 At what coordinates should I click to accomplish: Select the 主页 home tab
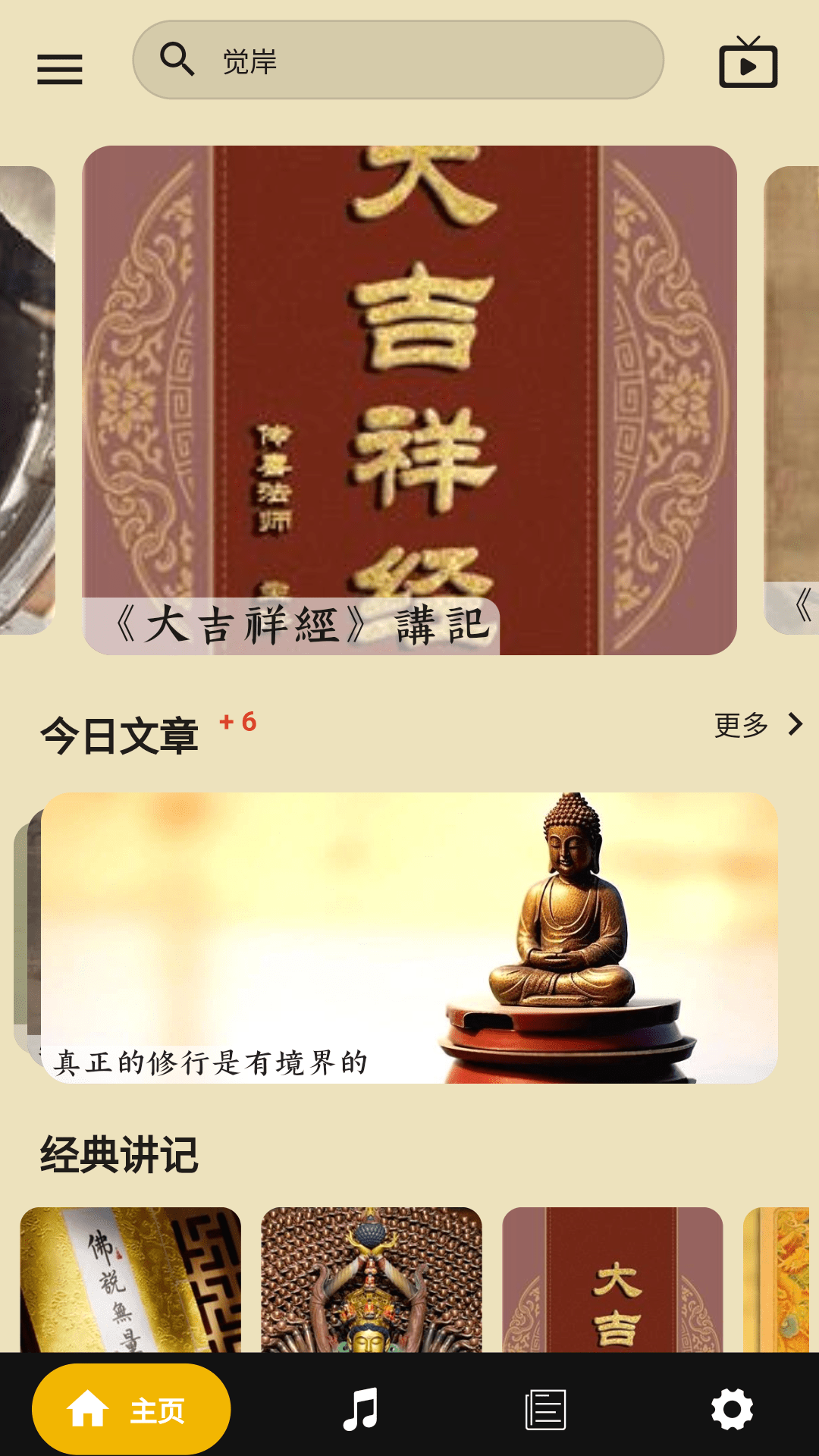coord(131,1410)
